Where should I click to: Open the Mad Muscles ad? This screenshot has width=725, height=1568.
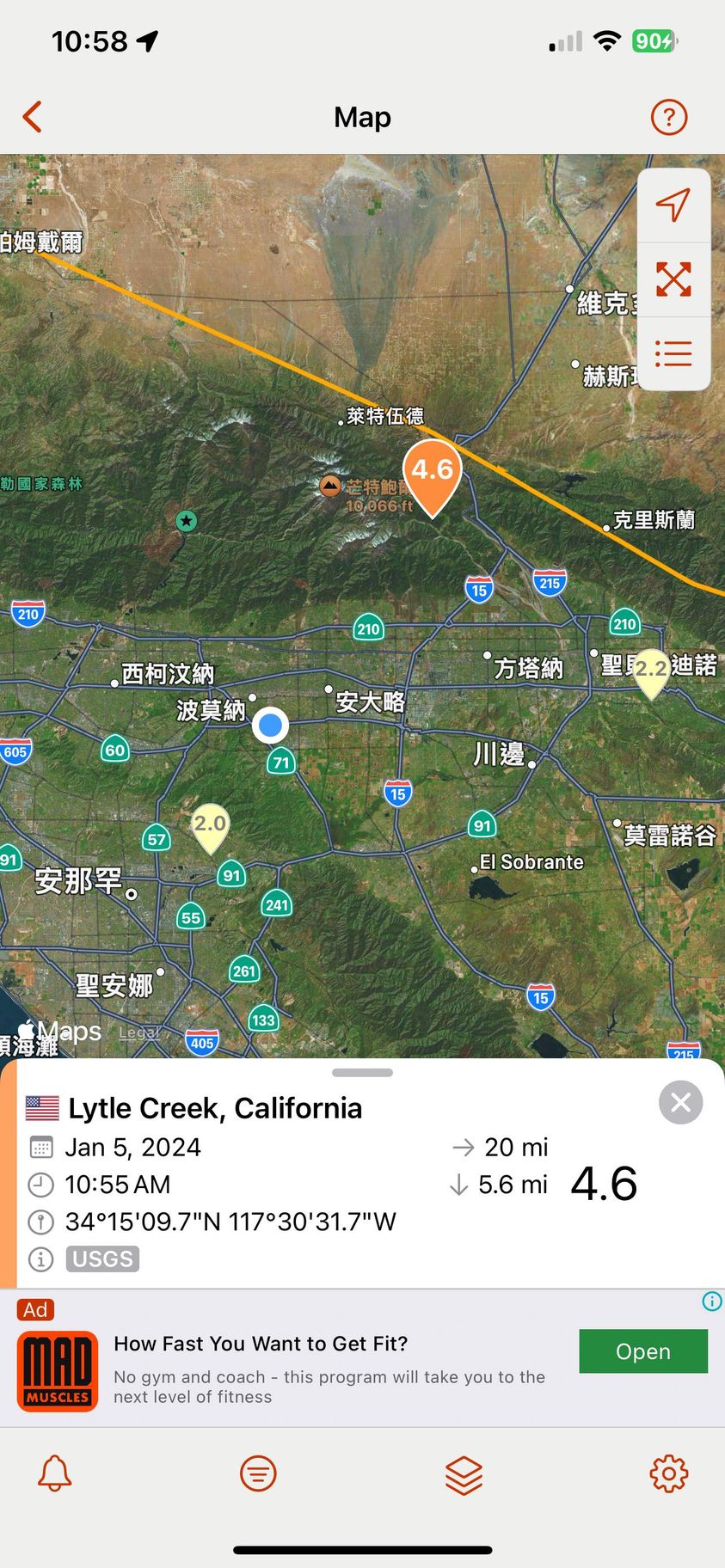point(642,1351)
